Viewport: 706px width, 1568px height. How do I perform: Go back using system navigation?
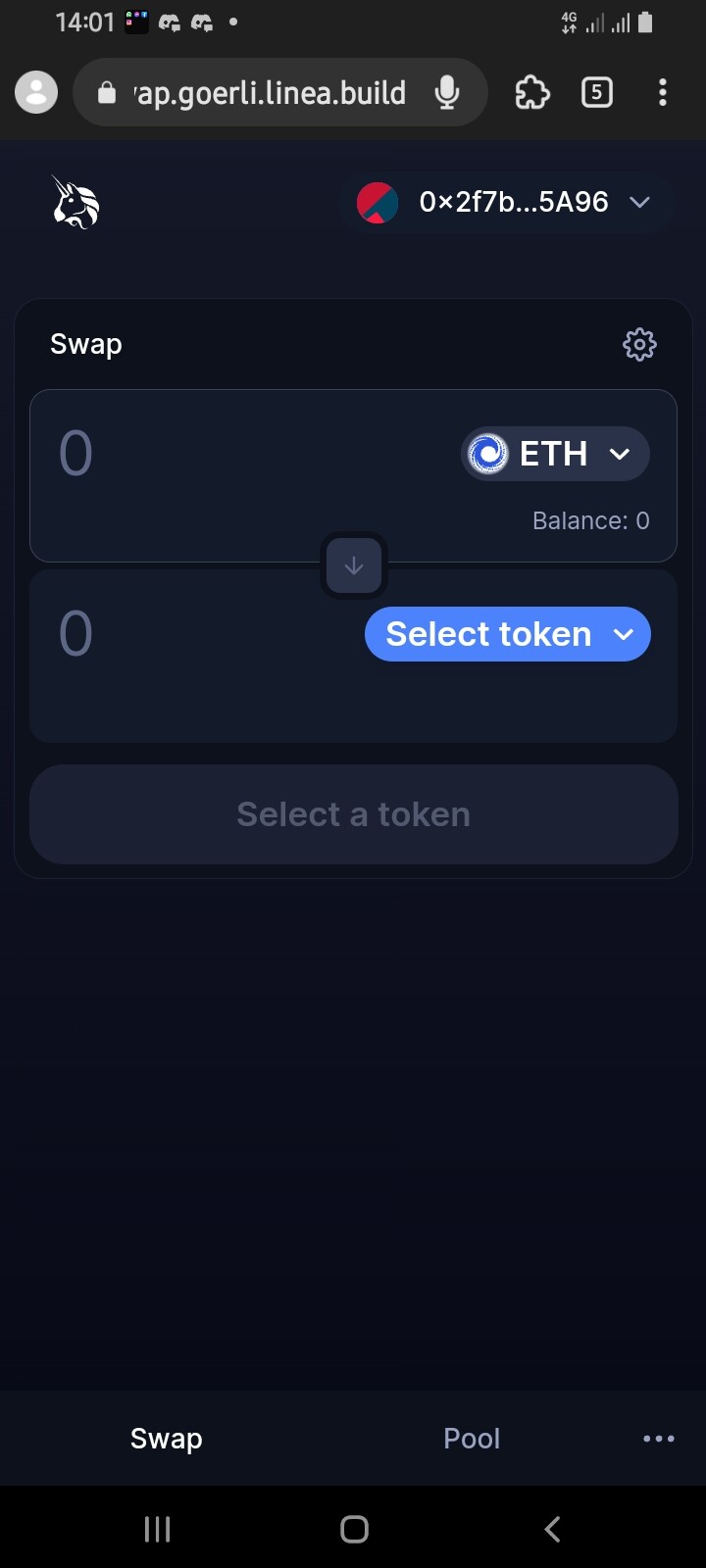[552, 1529]
